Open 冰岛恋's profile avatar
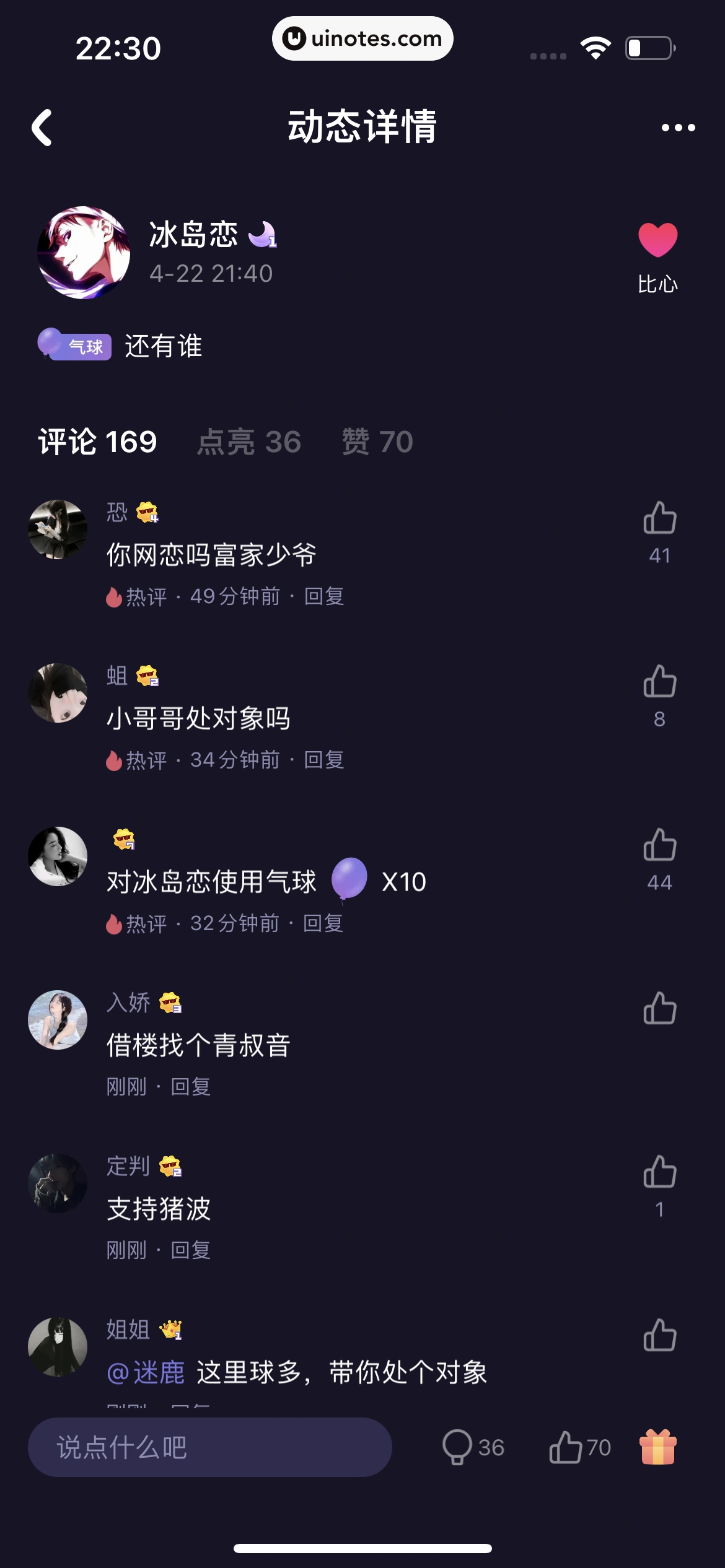The image size is (725, 1568). [x=84, y=253]
